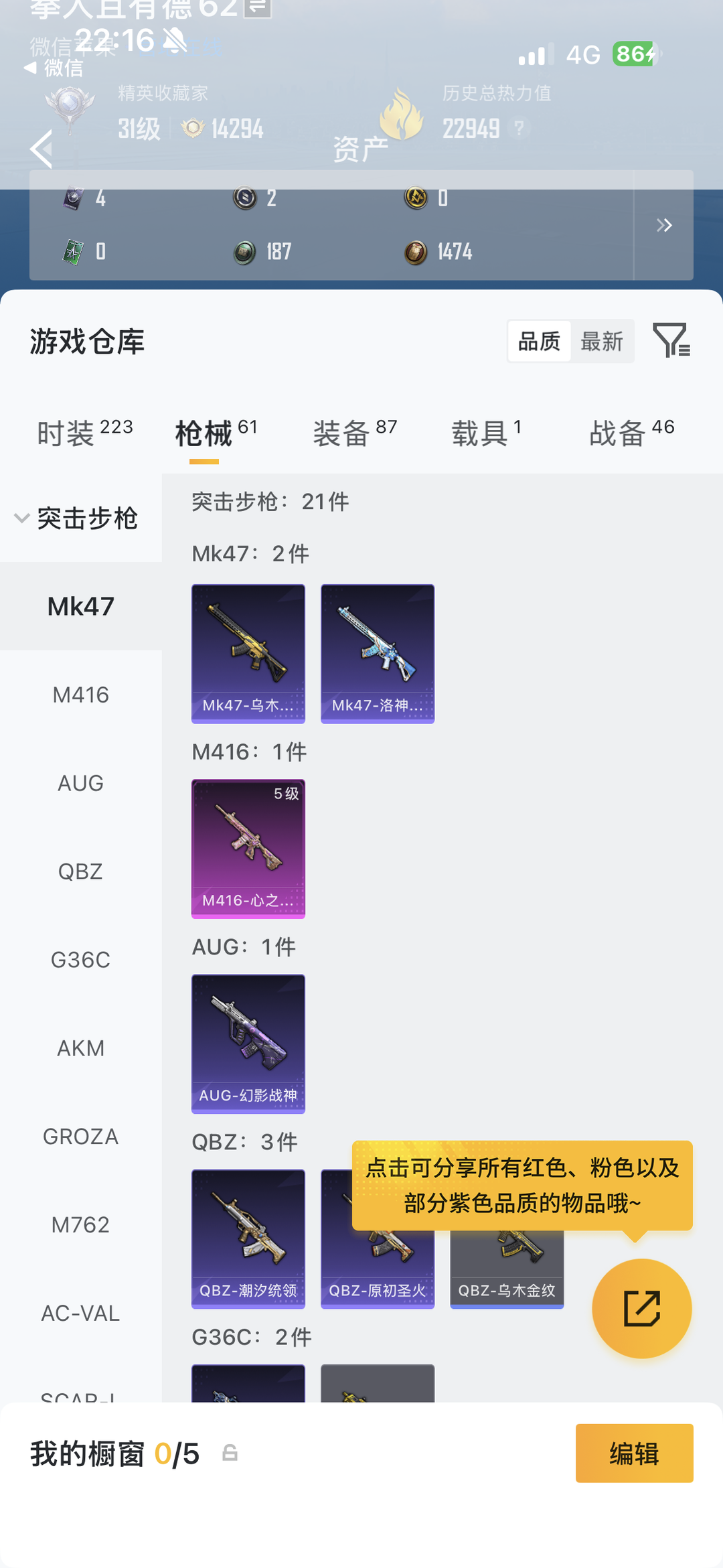Viewport: 723px width, 1568px height.
Task: Open the filter icon in 游戏仓库
Action: (x=671, y=340)
